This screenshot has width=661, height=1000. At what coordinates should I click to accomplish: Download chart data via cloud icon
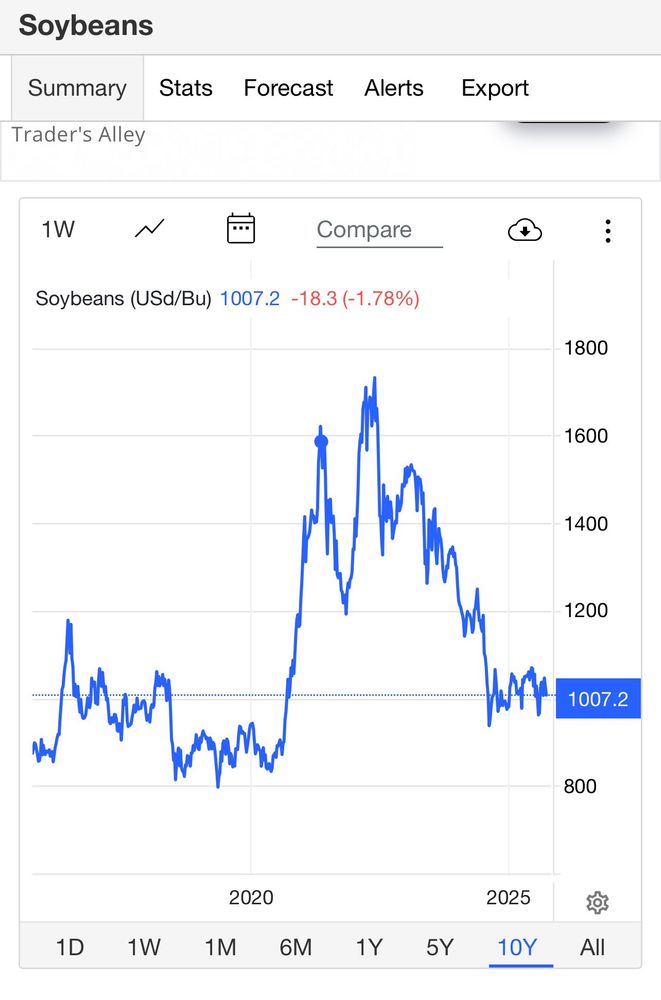tap(525, 231)
